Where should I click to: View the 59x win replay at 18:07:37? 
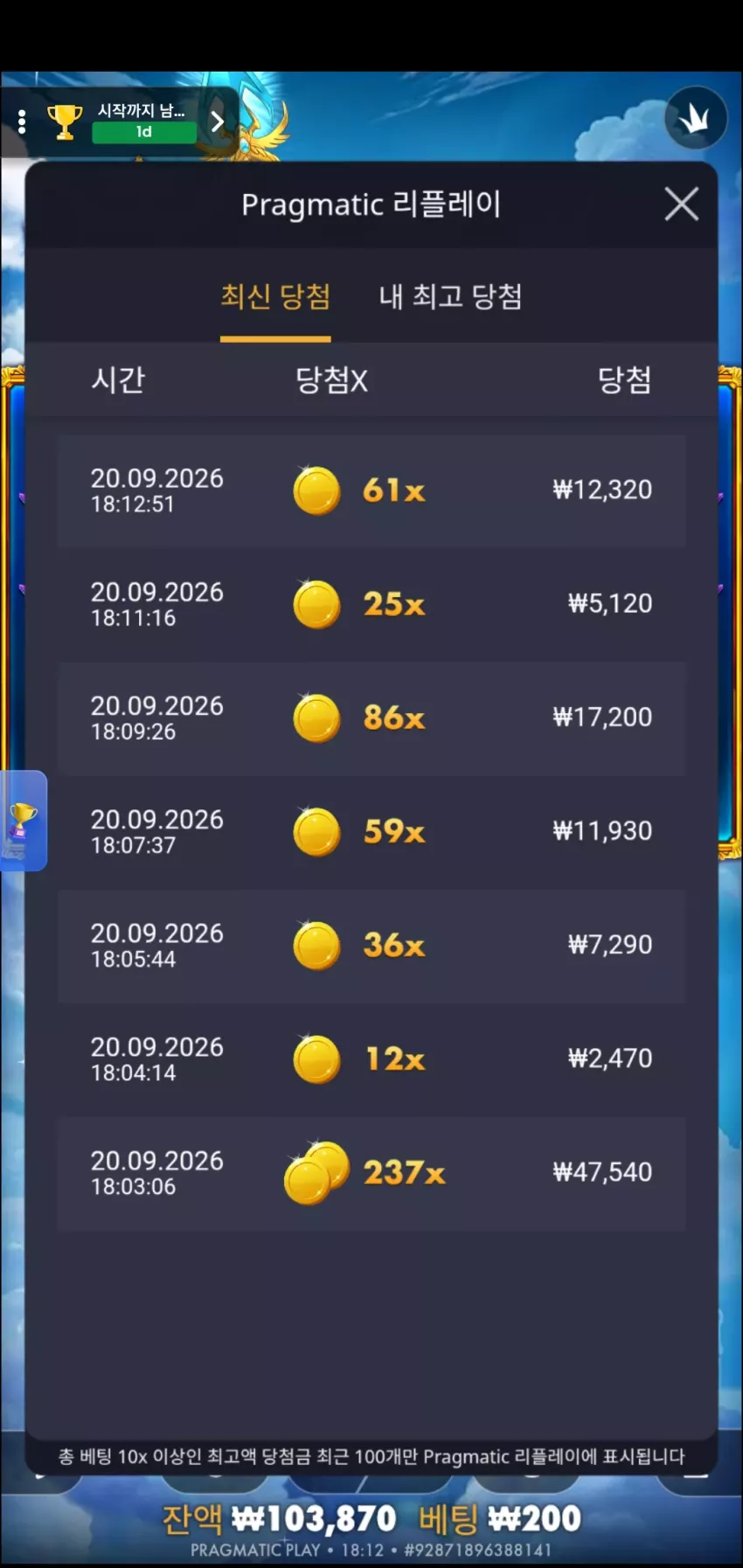pyautogui.click(x=371, y=831)
